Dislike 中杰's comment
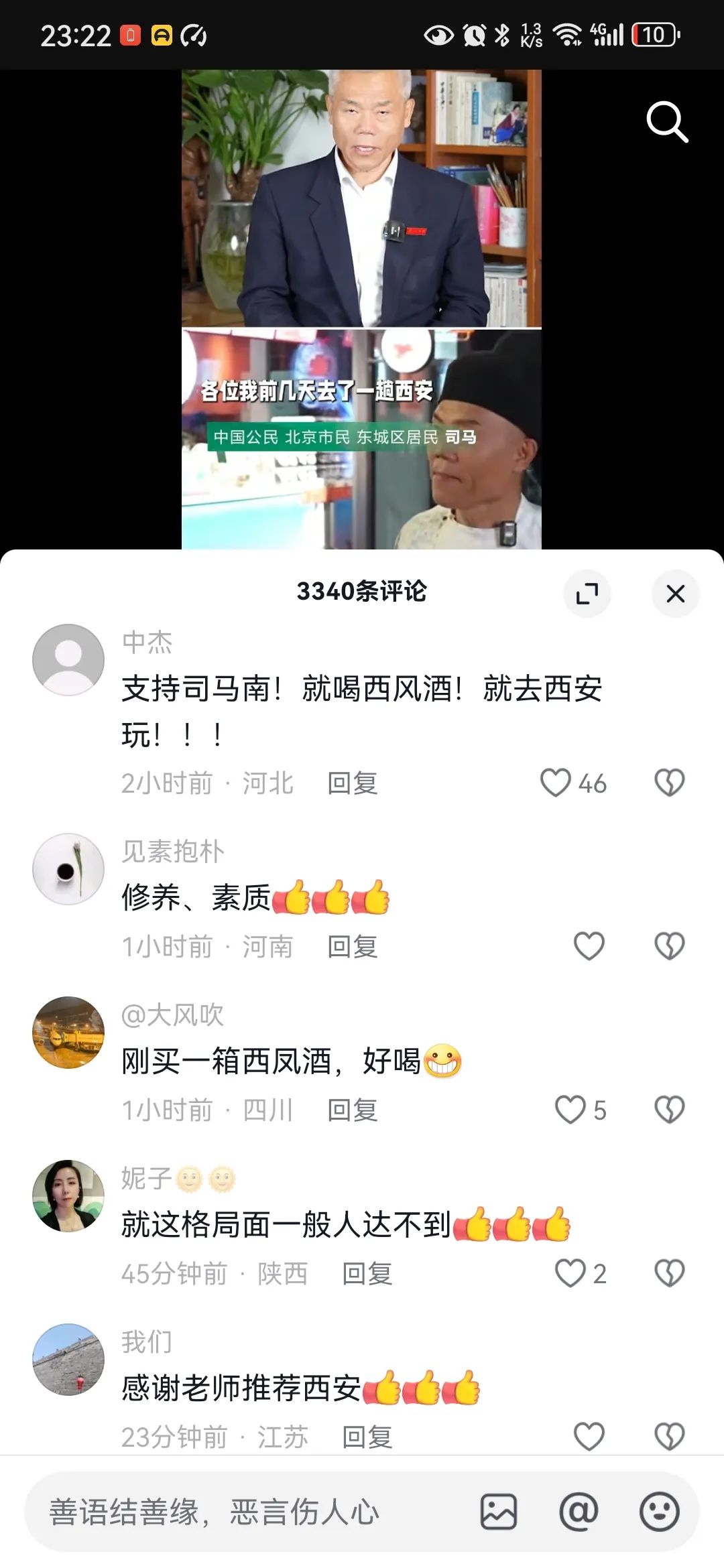This screenshot has width=724, height=1568. (669, 783)
